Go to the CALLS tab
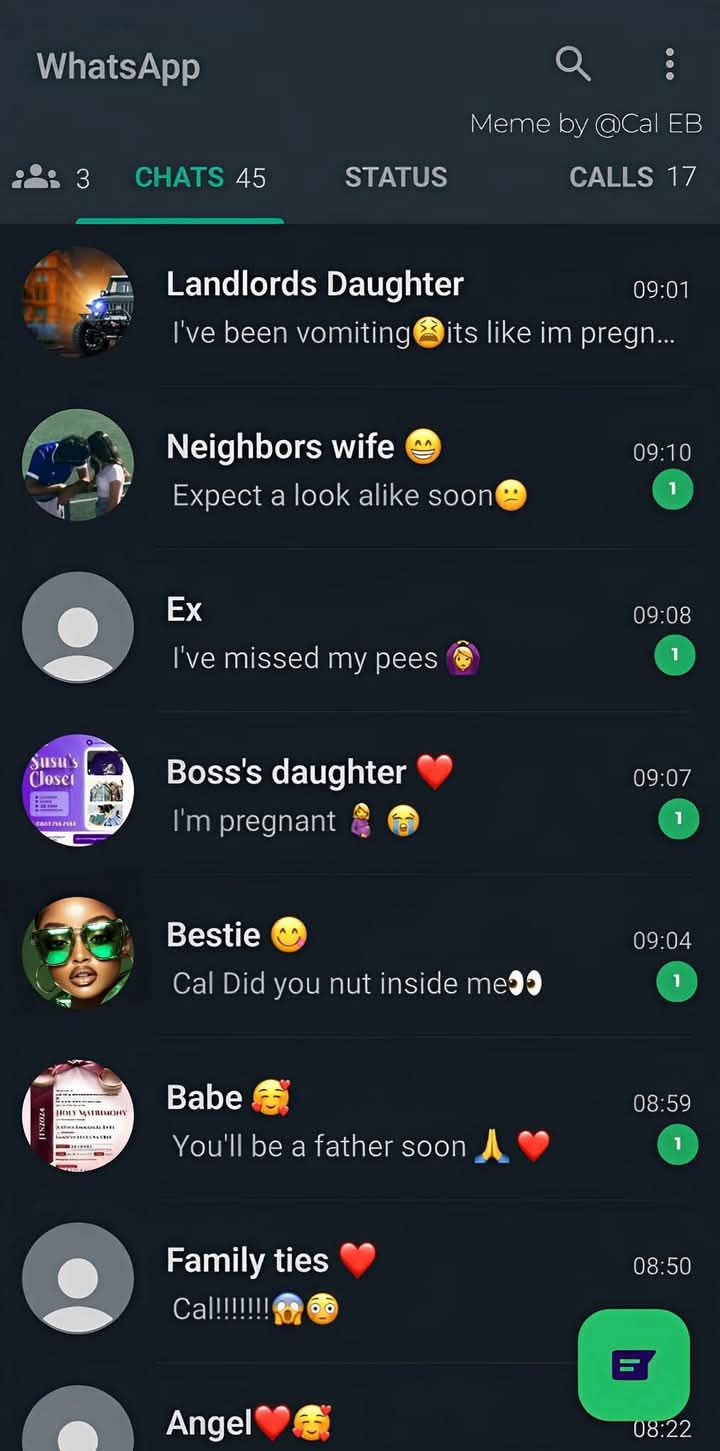Image resolution: width=720 pixels, height=1451 pixels. 632,178
